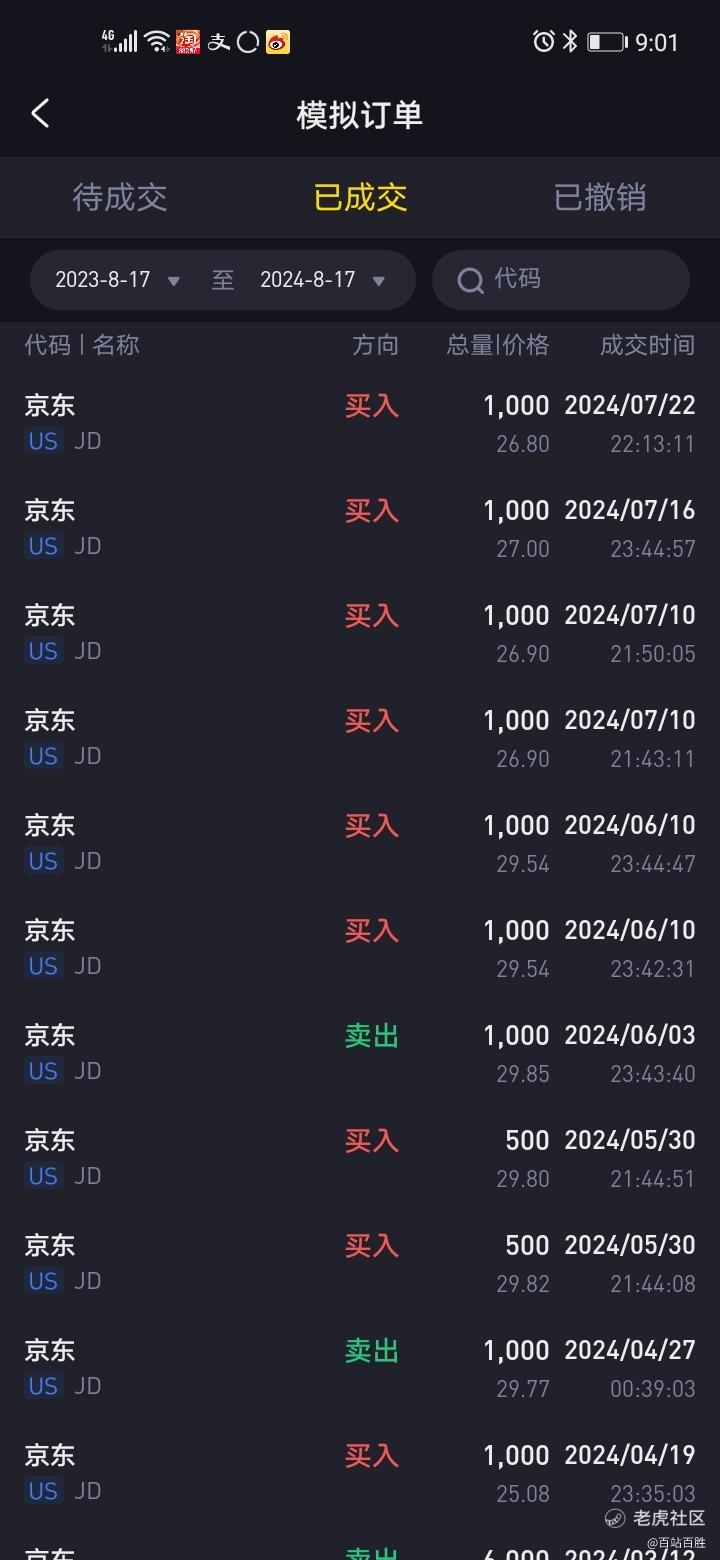Open the 500-share order priced 29.80

click(360, 1158)
